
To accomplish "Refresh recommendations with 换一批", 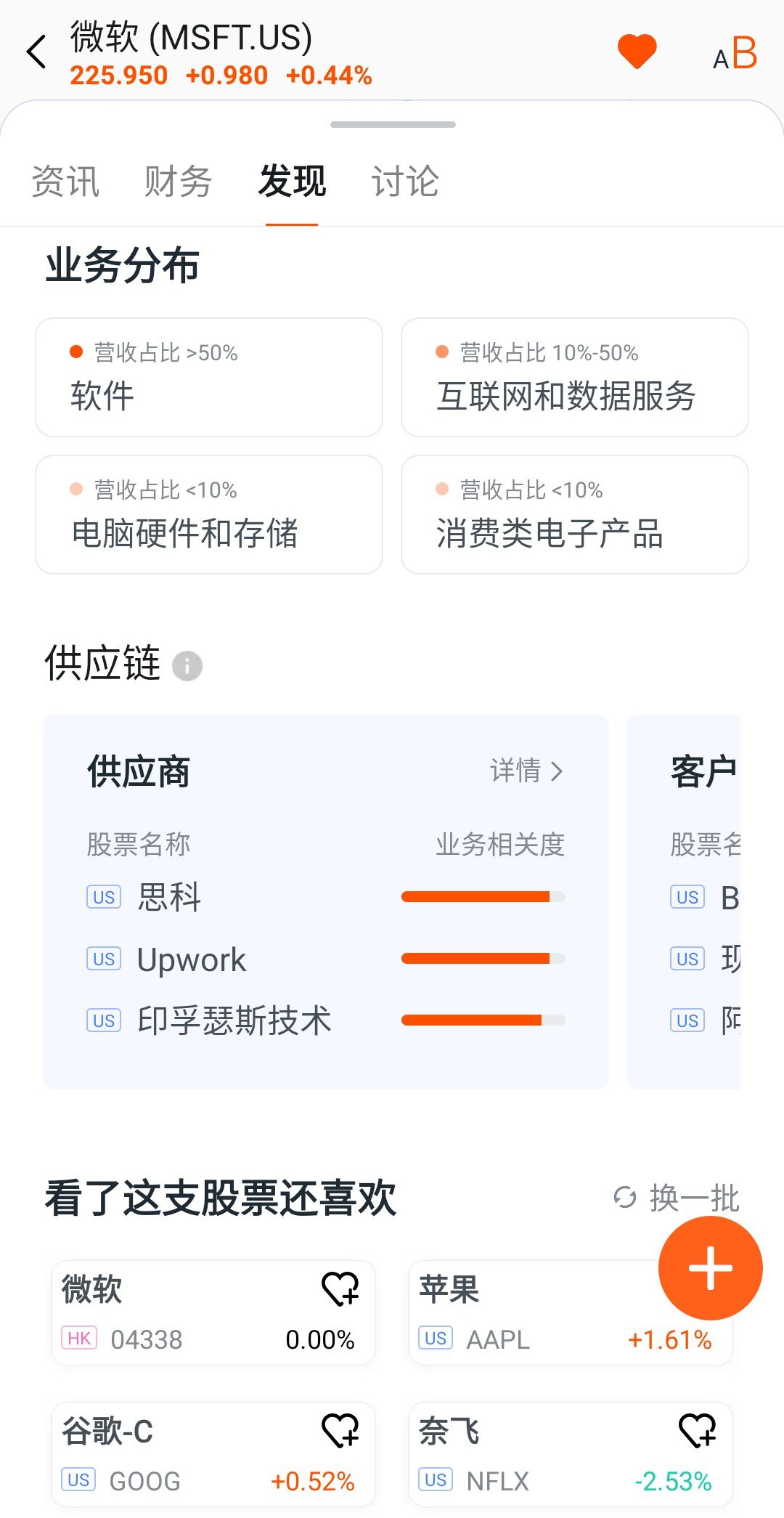I will 677,1198.
